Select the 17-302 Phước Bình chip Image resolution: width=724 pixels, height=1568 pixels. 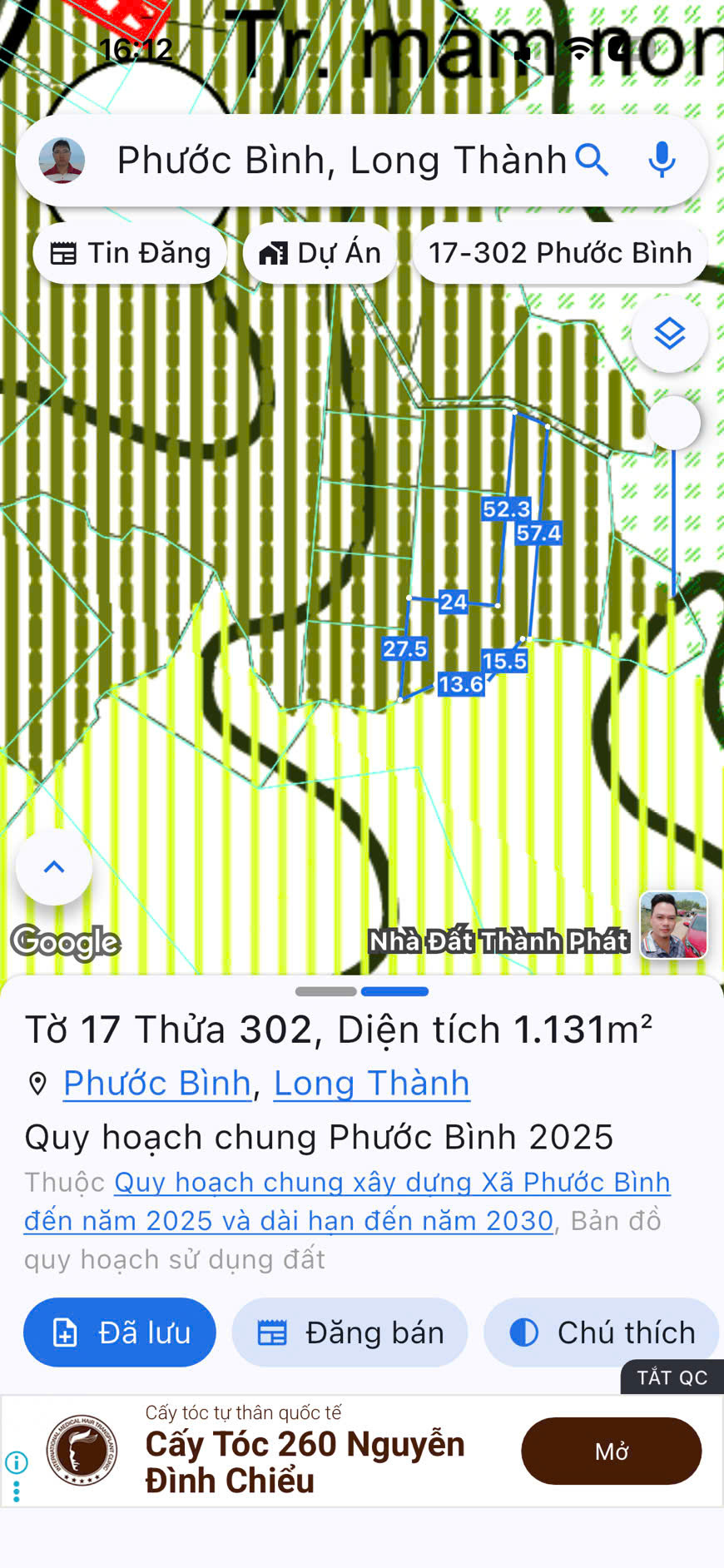pos(559,253)
